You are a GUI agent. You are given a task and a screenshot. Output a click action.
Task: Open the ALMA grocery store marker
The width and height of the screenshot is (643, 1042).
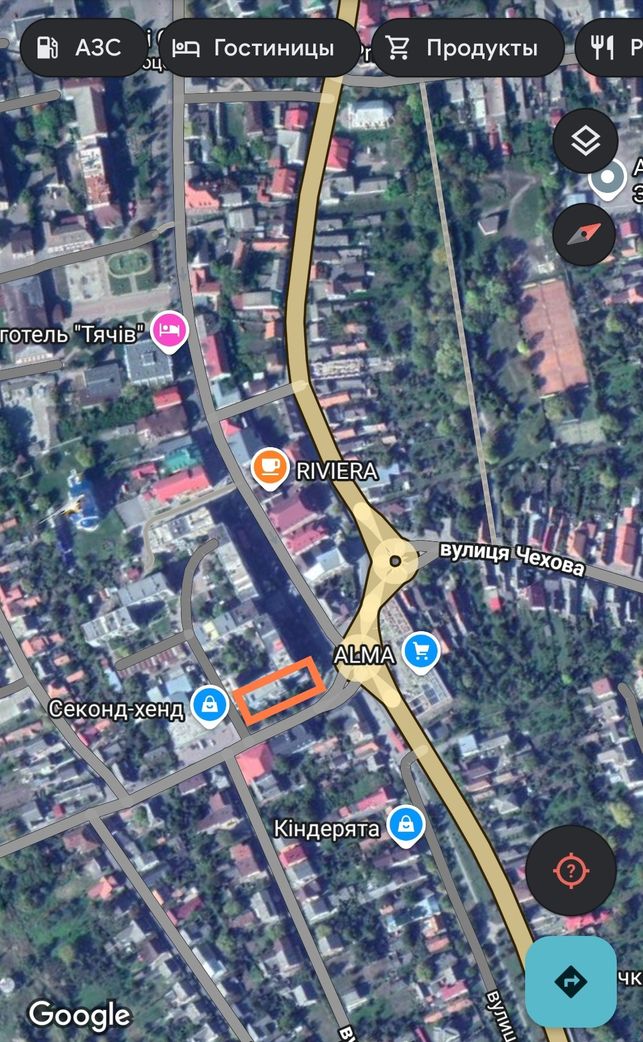[x=420, y=651]
